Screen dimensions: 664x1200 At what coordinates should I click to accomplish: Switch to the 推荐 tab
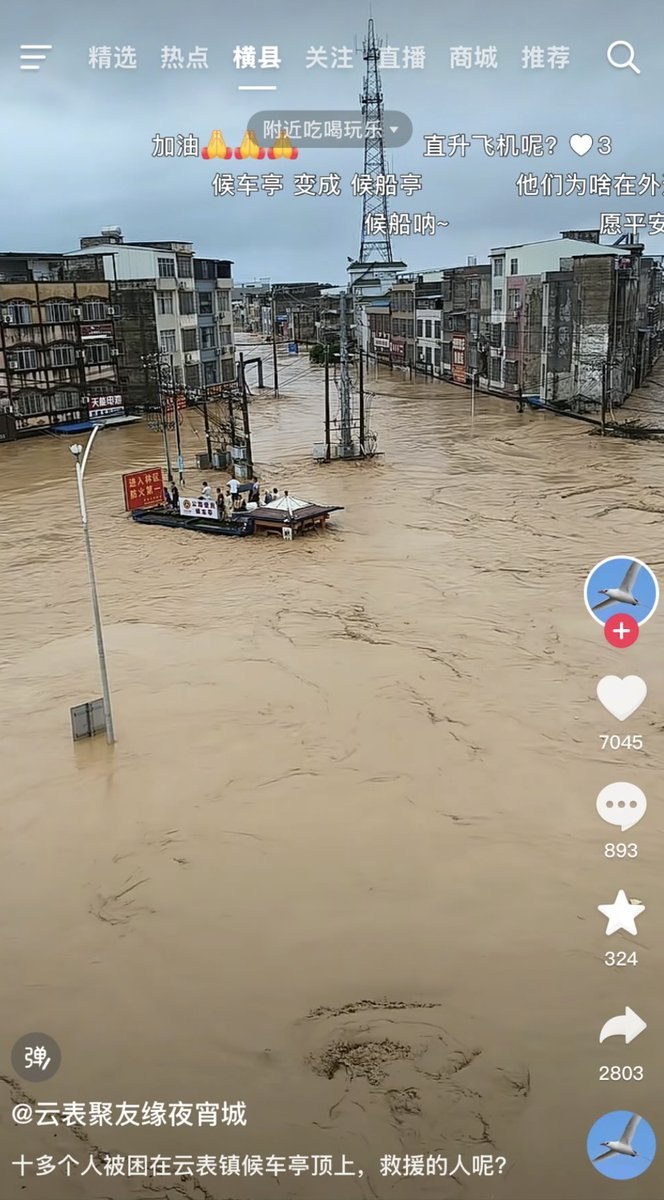click(x=546, y=58)
